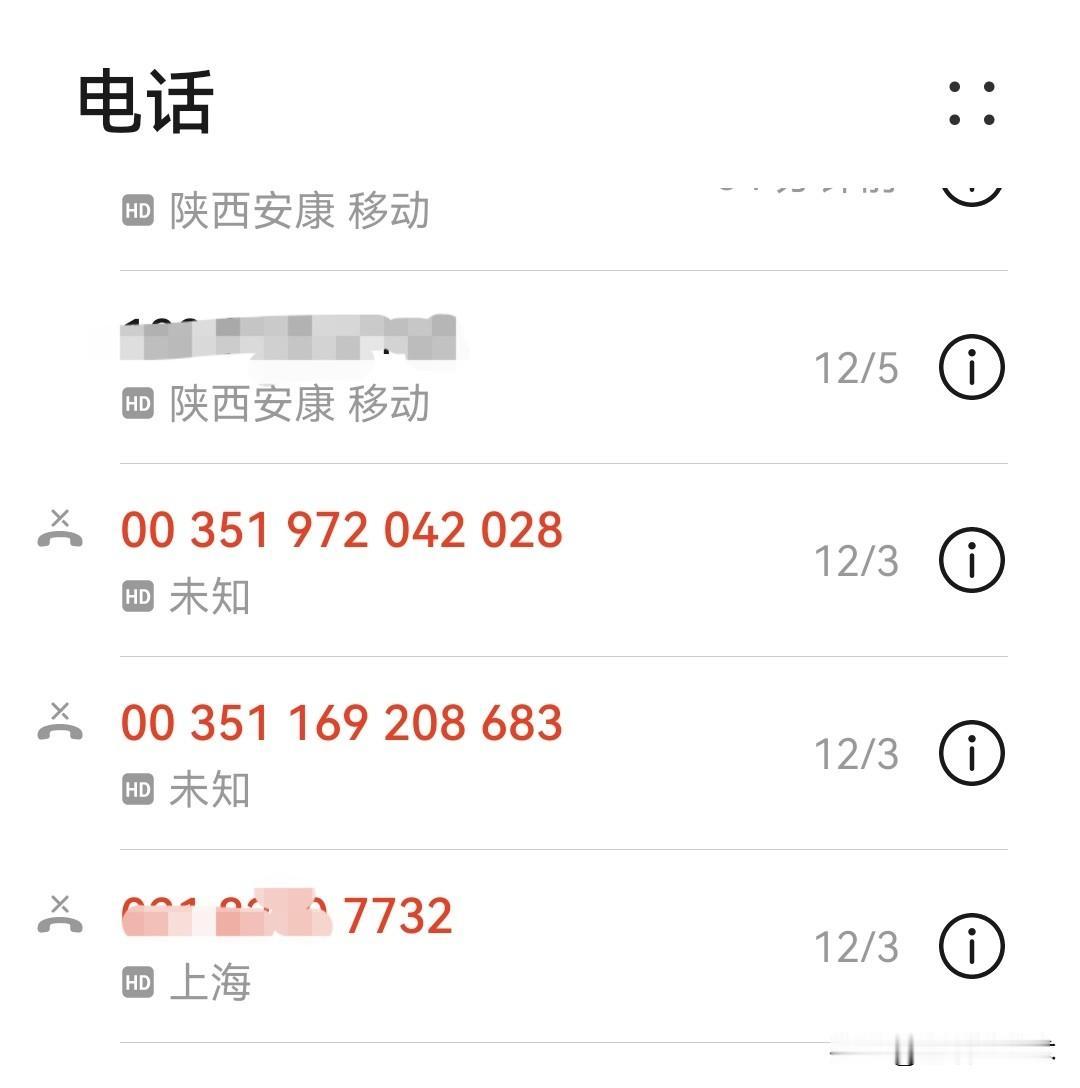Image resolution: width=1080 pixels, height=1088 pixels.
Task: Tap the HD badge next to 未知
Action: coord(137,596)
